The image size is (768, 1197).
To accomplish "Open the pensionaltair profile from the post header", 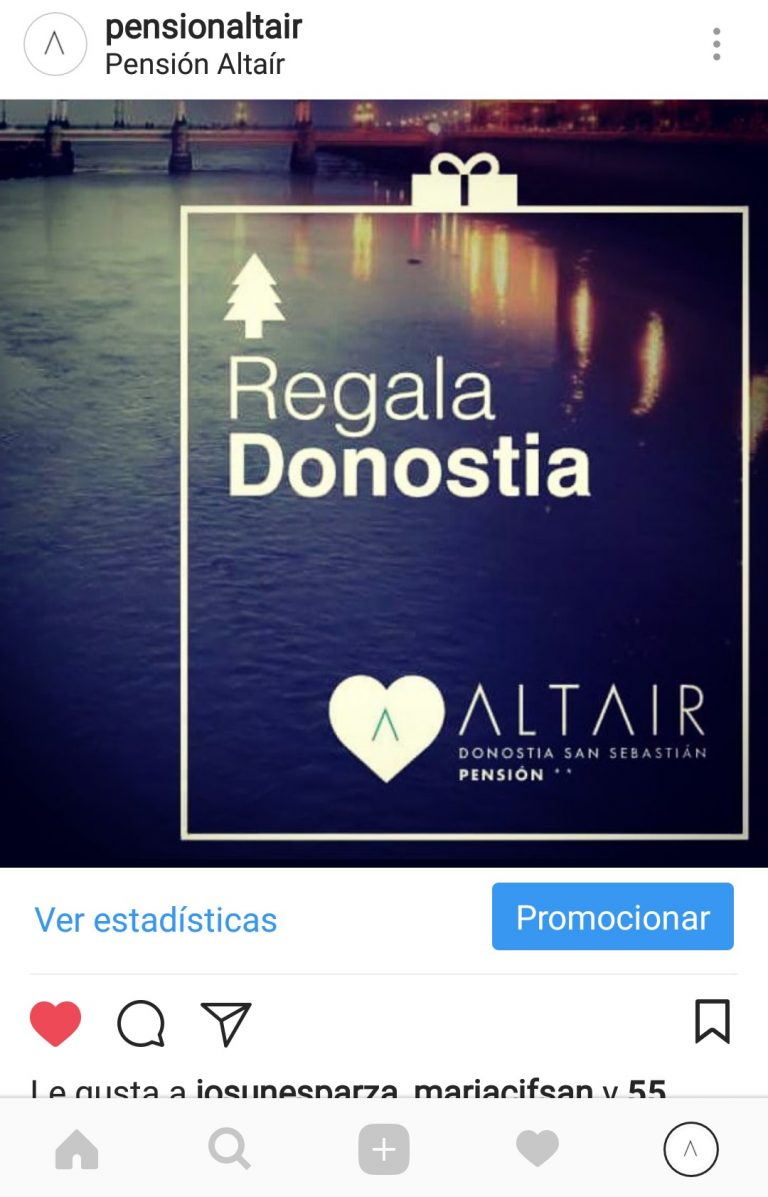I will tap(203, 28).
